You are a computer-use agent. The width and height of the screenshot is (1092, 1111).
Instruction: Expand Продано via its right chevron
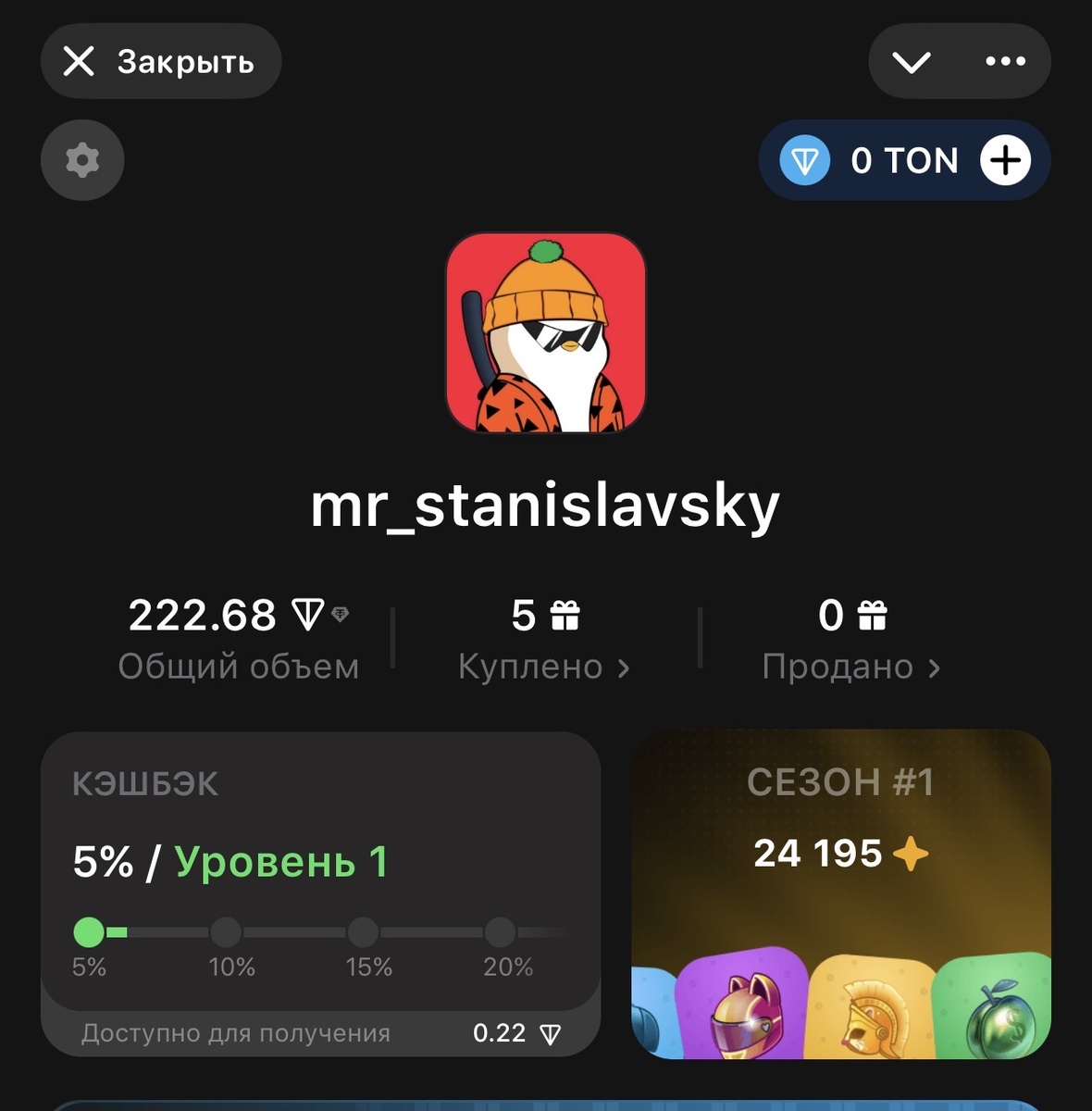pos(936,667)
